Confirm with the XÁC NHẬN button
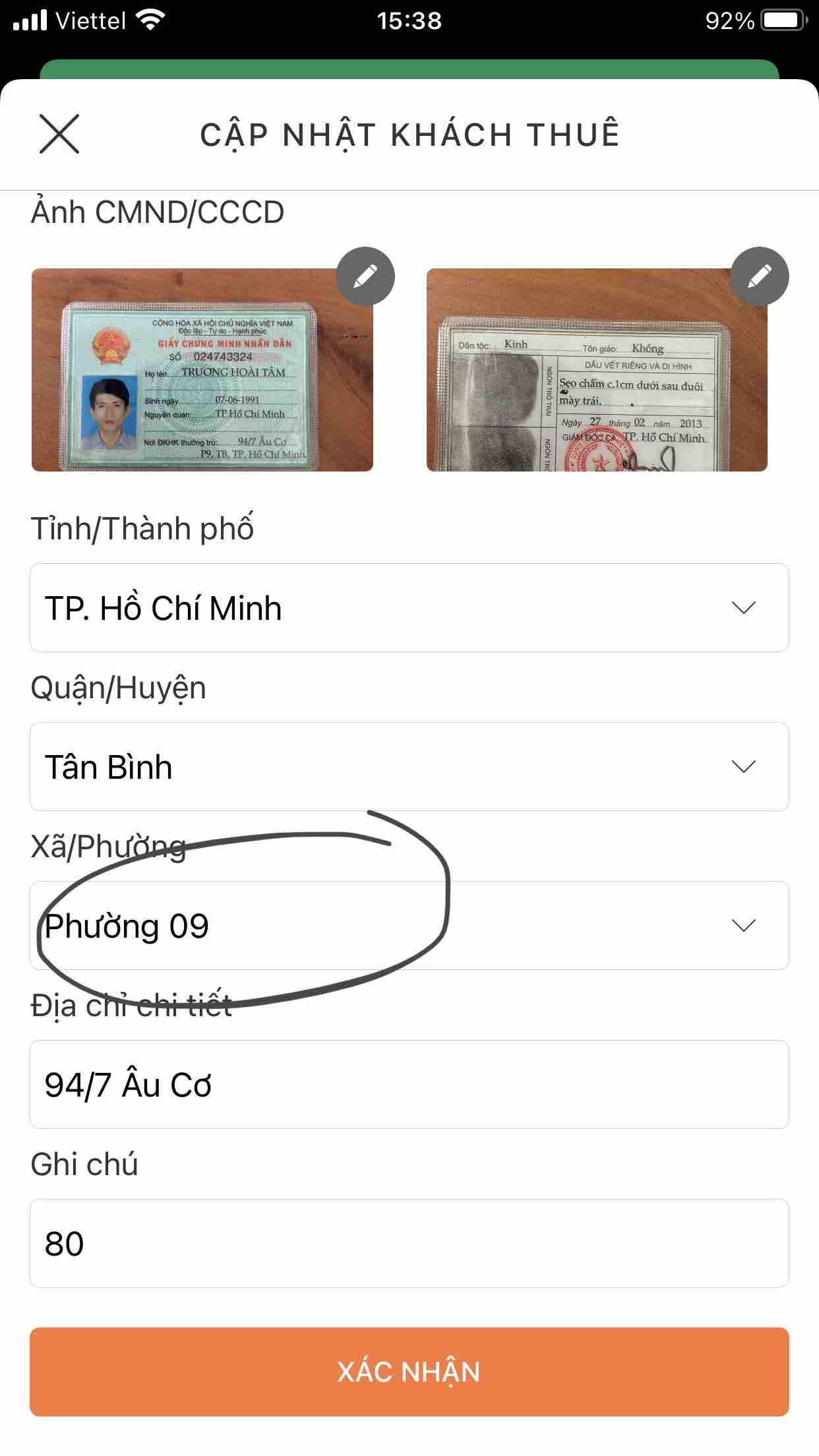This screenshot has height=1456, width=819. [409, 1372]
